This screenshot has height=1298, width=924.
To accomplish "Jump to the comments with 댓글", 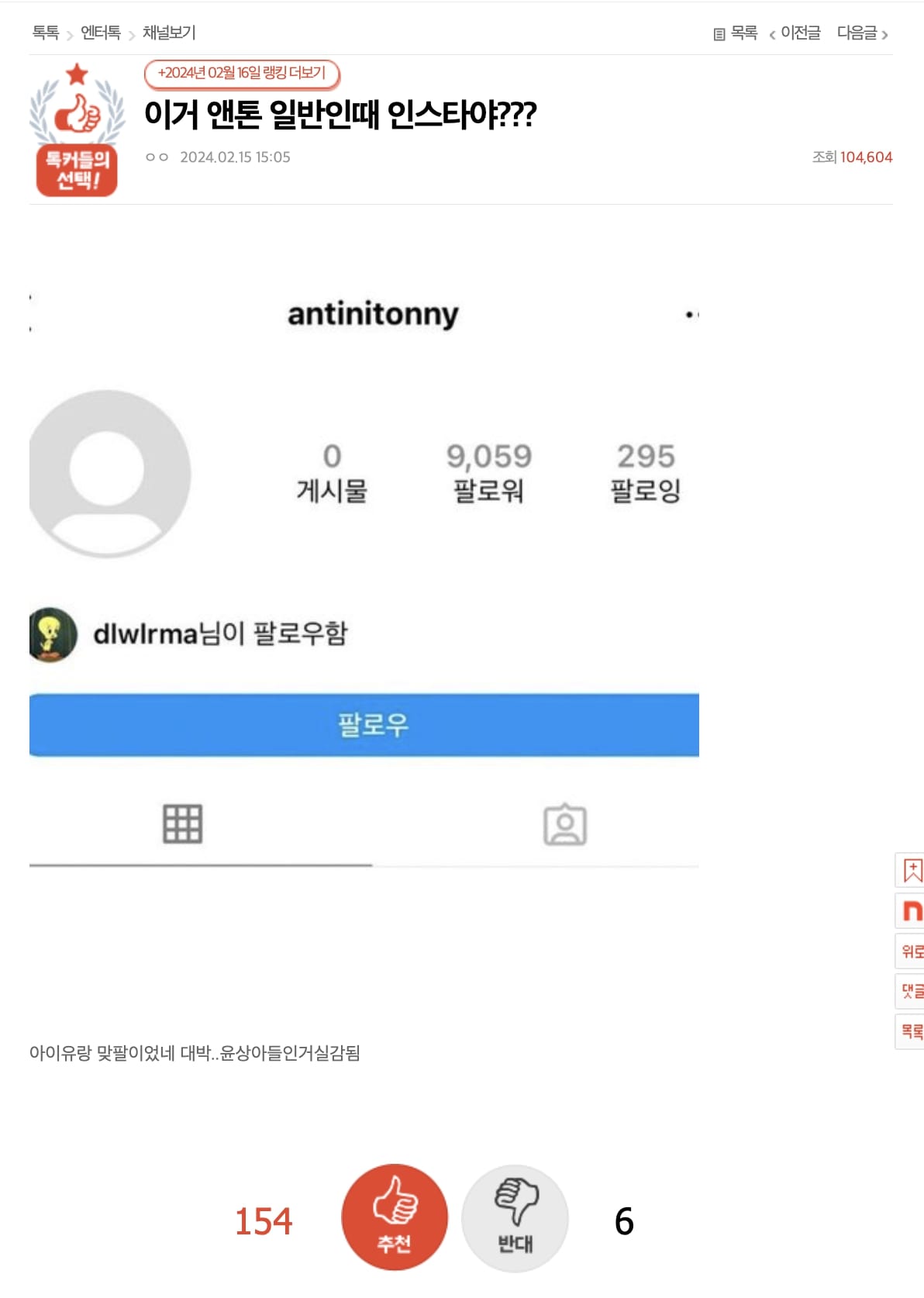I will pyautogui.click(x=912, y=991).
